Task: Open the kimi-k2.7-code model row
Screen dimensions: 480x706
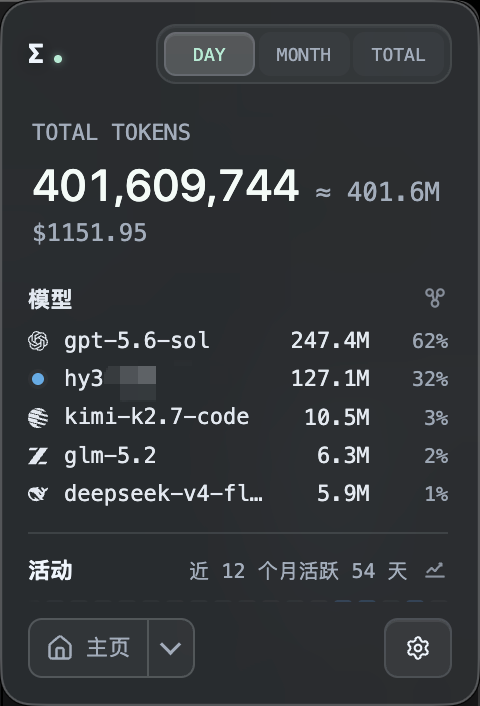Action: pyautogui.click(x=238, y=417)
